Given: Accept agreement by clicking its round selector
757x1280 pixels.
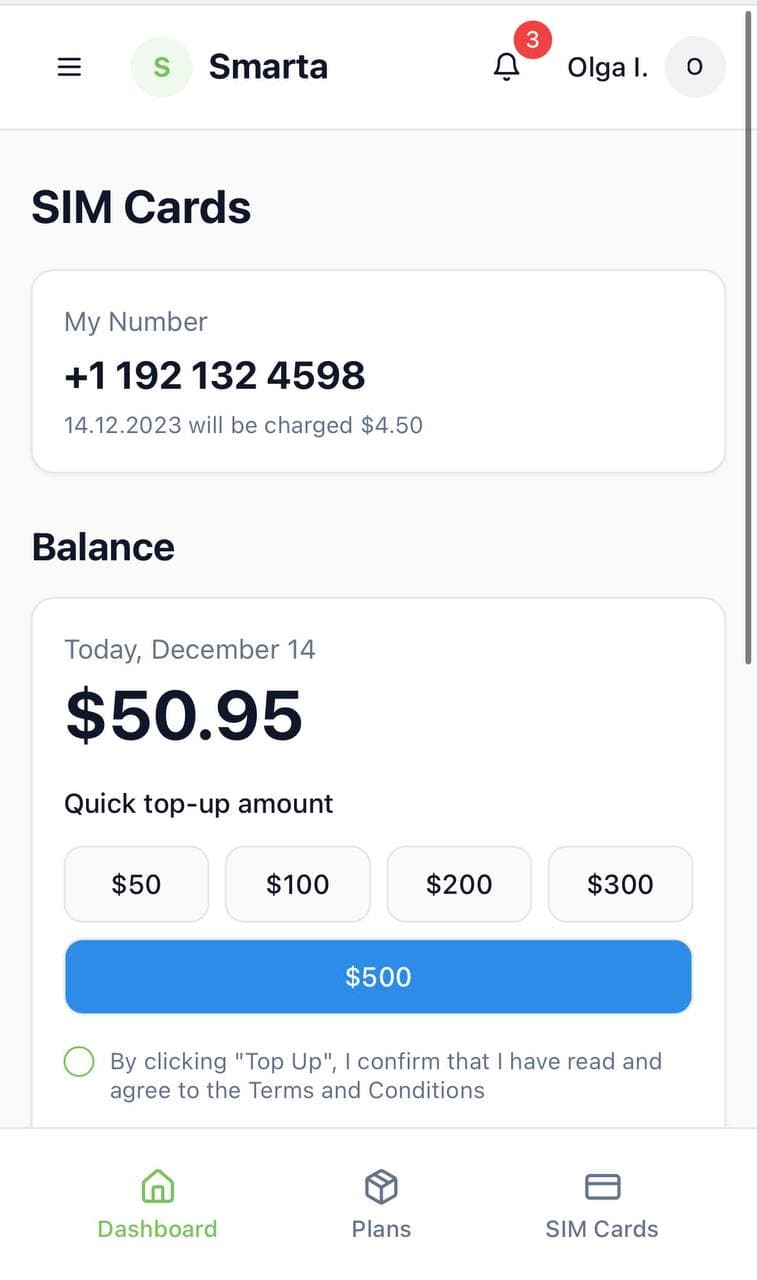Looking at the screenshot, I should point(79,1061).
